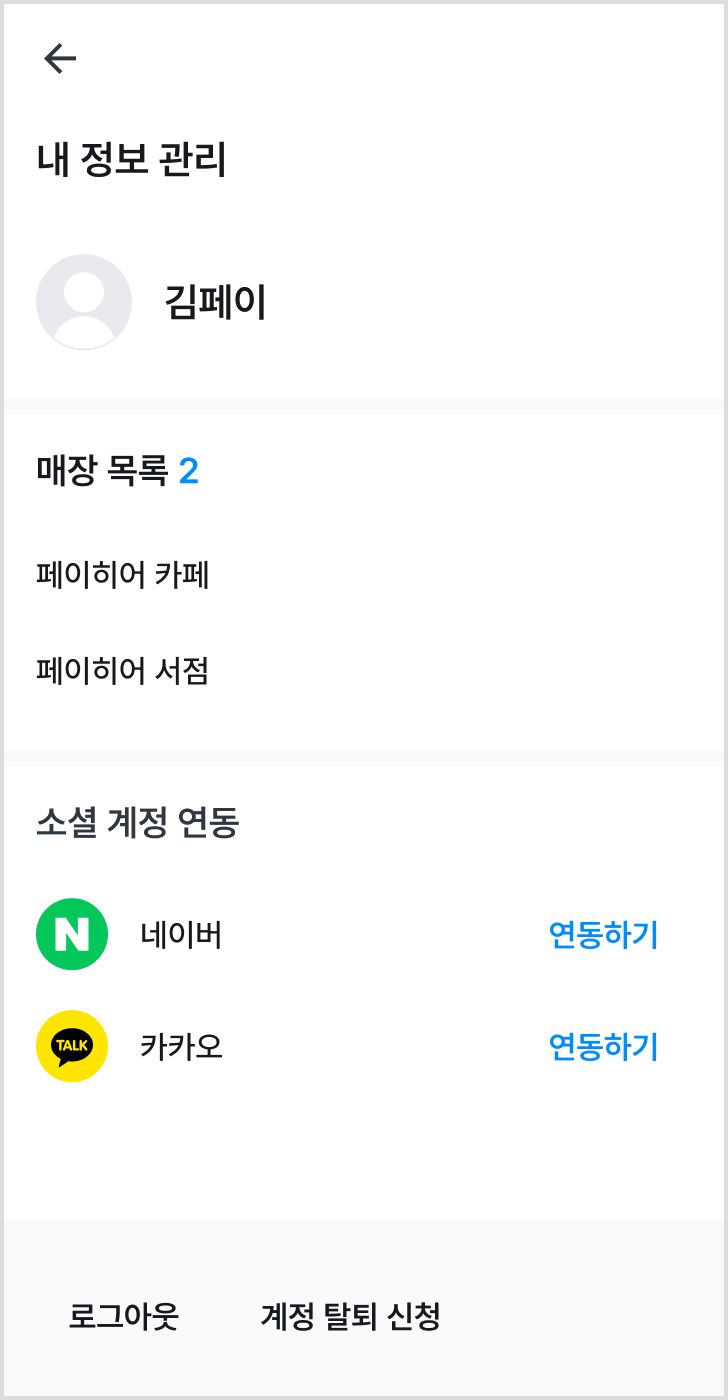This screenshot has width=728, height=1400.
Task: Open the 페이히어 서점 store row
Action: [364, 671]
